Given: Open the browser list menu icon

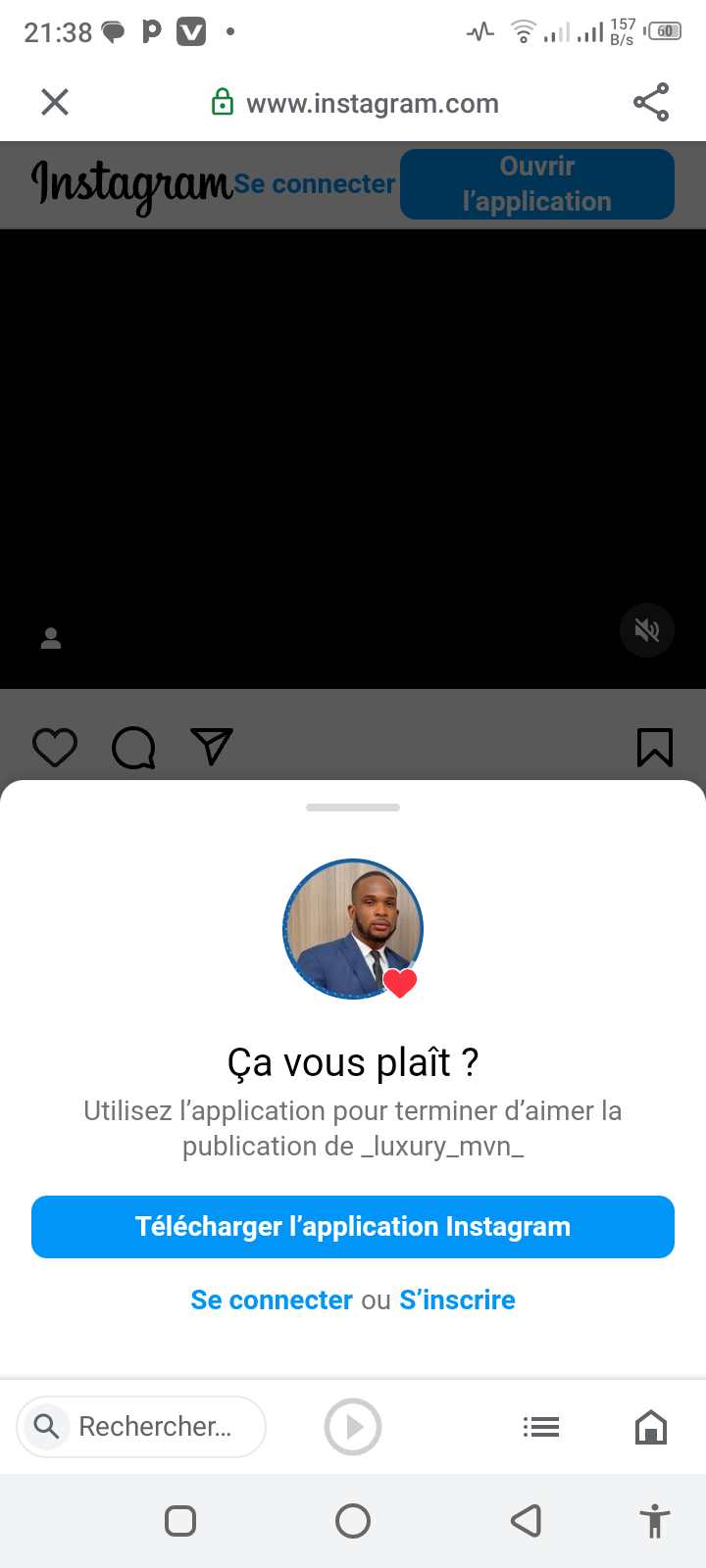Looking at the screenshot, I should click(541, 1427).
